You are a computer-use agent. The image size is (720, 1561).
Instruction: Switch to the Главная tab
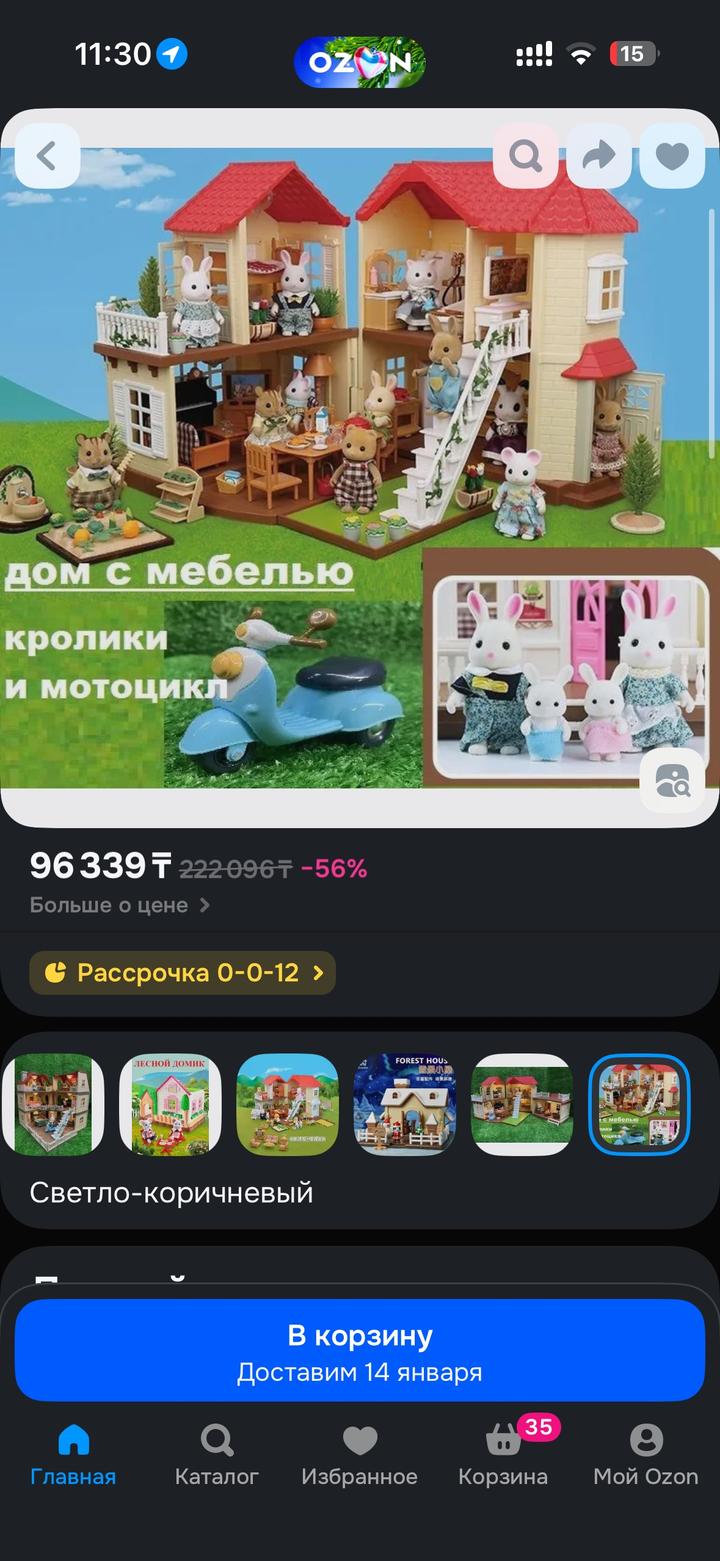[x=73, y=1455]
